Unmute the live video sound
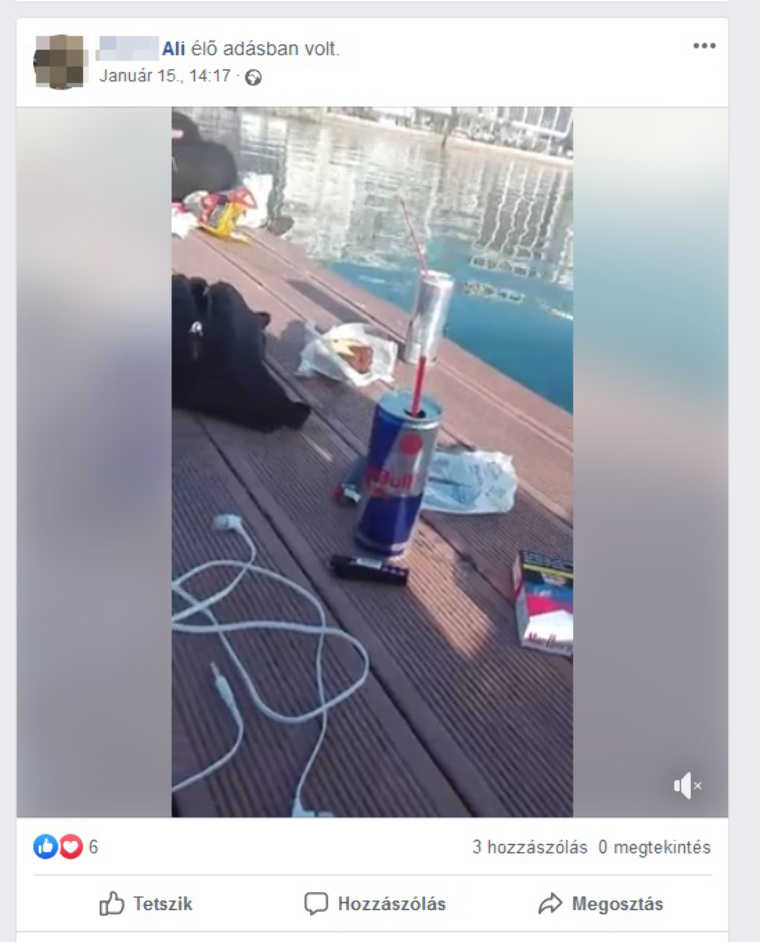This screenshot has height=942, width=760. point(687,786)
